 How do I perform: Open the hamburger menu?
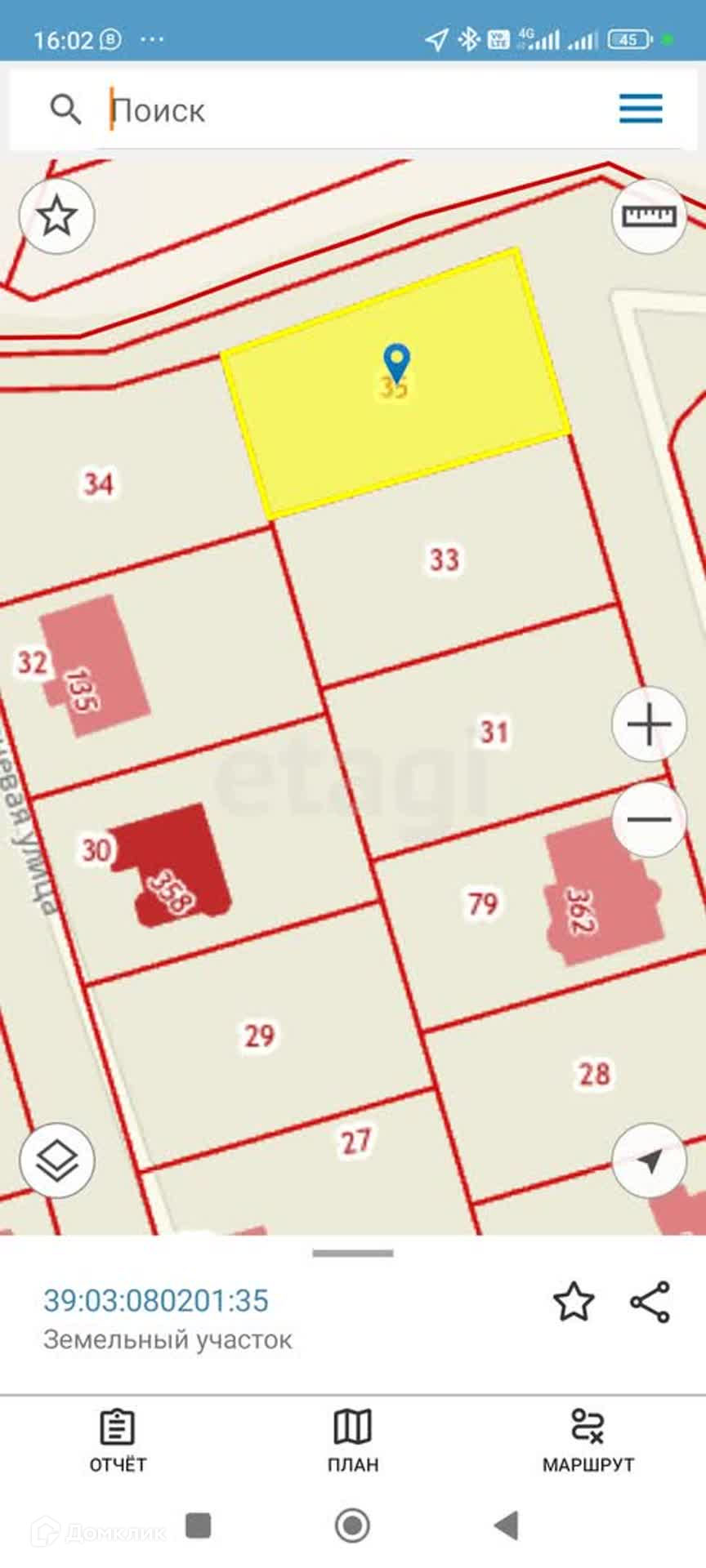tap(641, 109)
